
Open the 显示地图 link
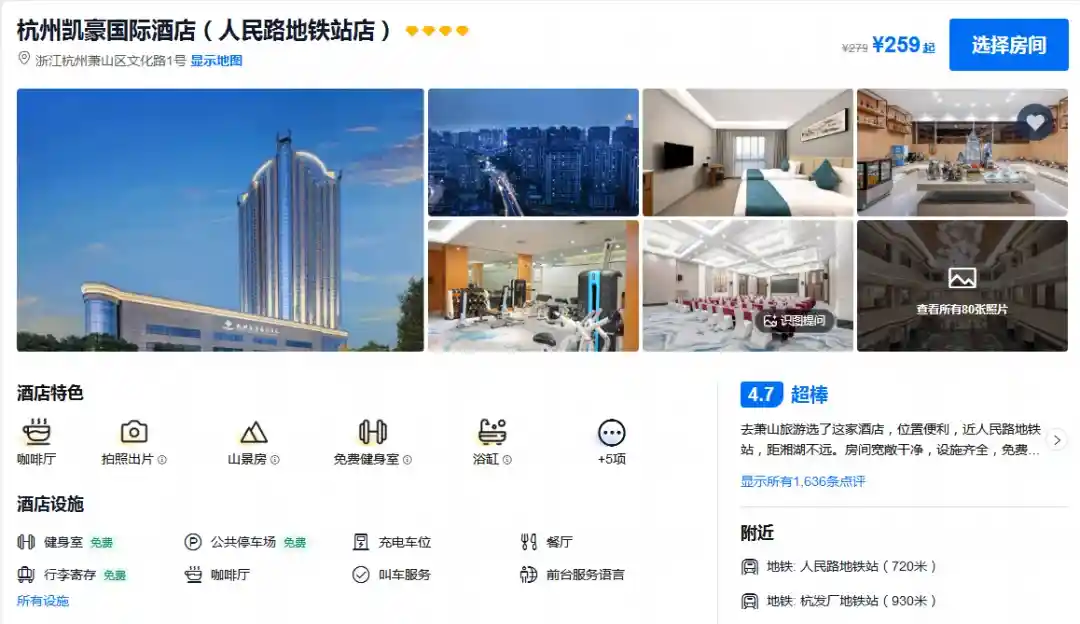coord(216,61)
